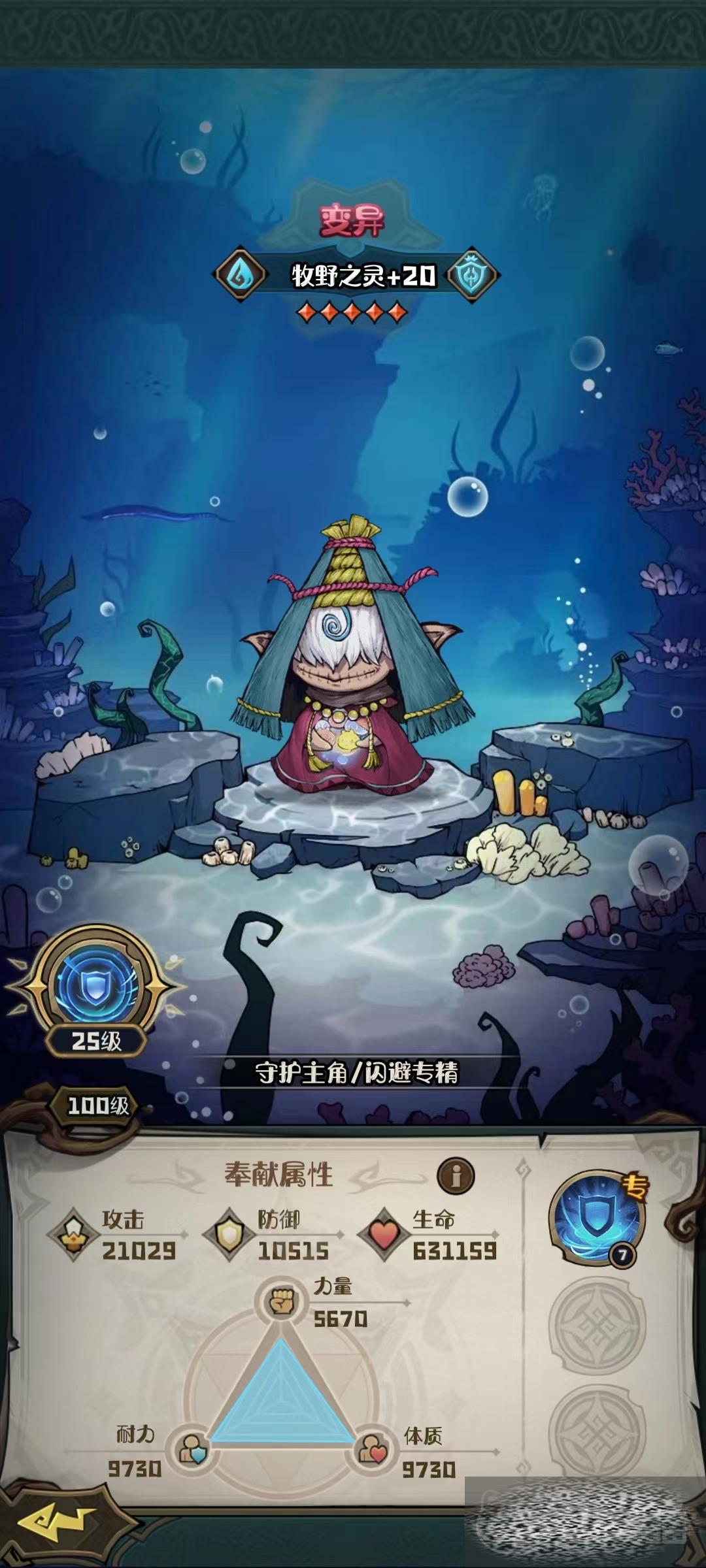Open the 25级 shield skill badge

click(x=96, y=985)
